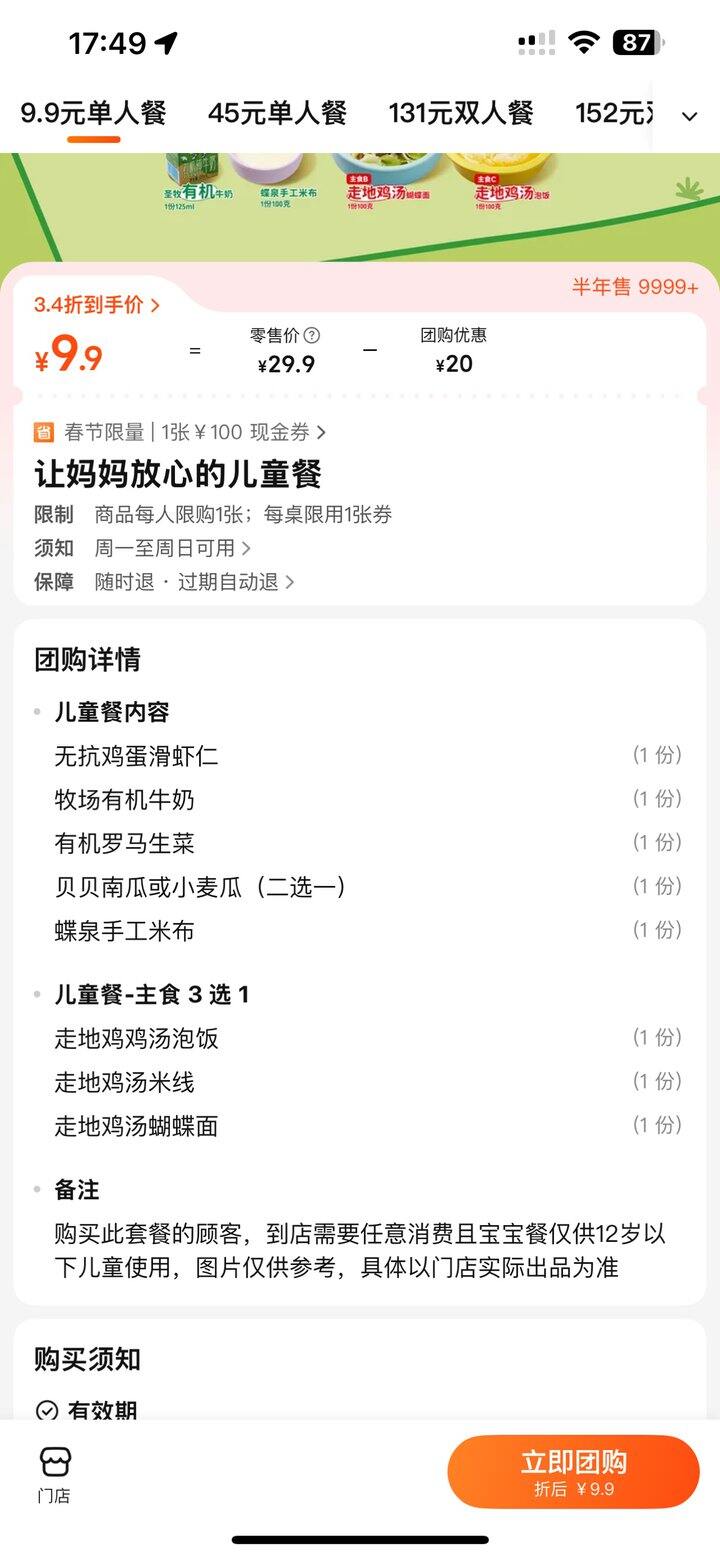Image resolution: width=720 pixels, height=1558 pixels.
Task: Open the 门店 store page
Action: 55,1474
